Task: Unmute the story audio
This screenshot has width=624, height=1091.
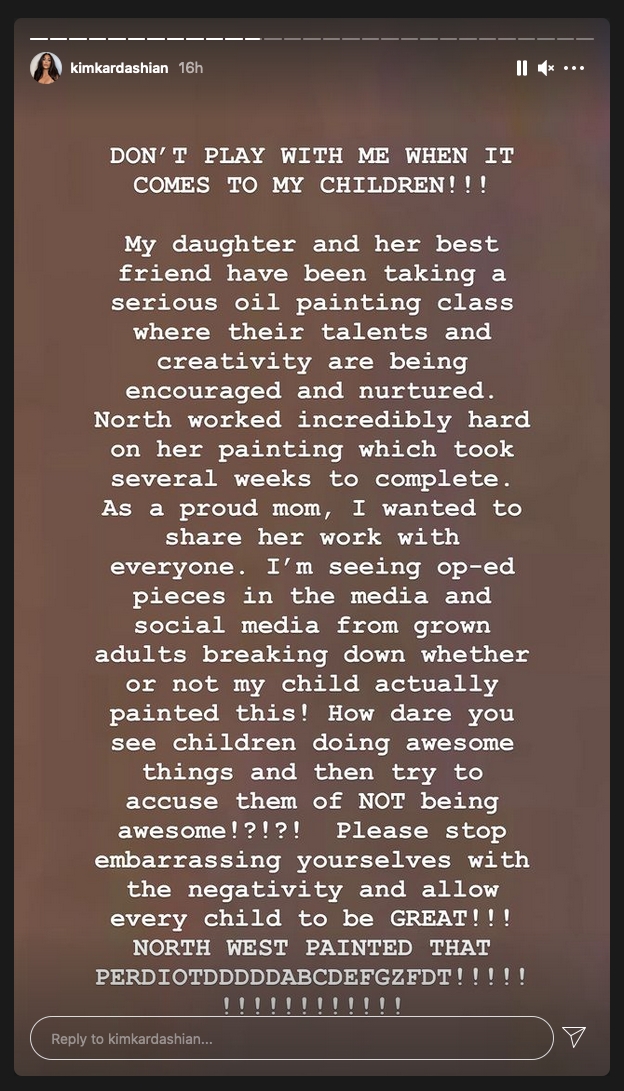Action: tap(546, 68)
